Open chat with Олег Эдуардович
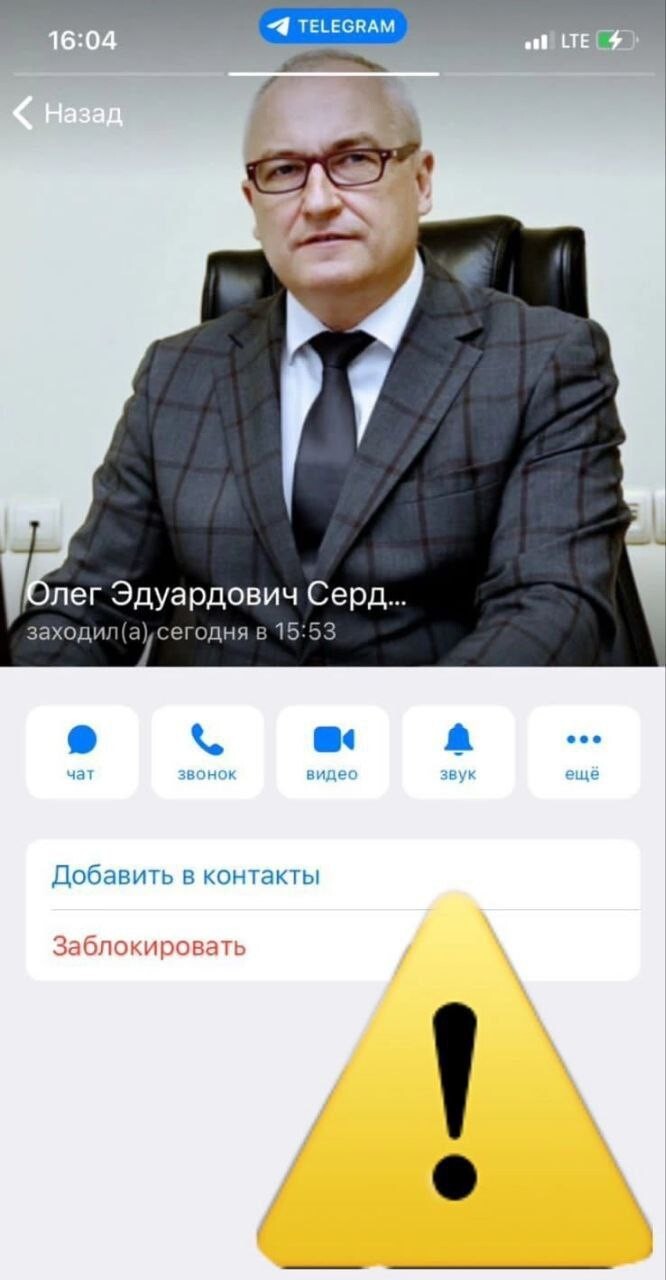666x1280 pixels. 82,752
